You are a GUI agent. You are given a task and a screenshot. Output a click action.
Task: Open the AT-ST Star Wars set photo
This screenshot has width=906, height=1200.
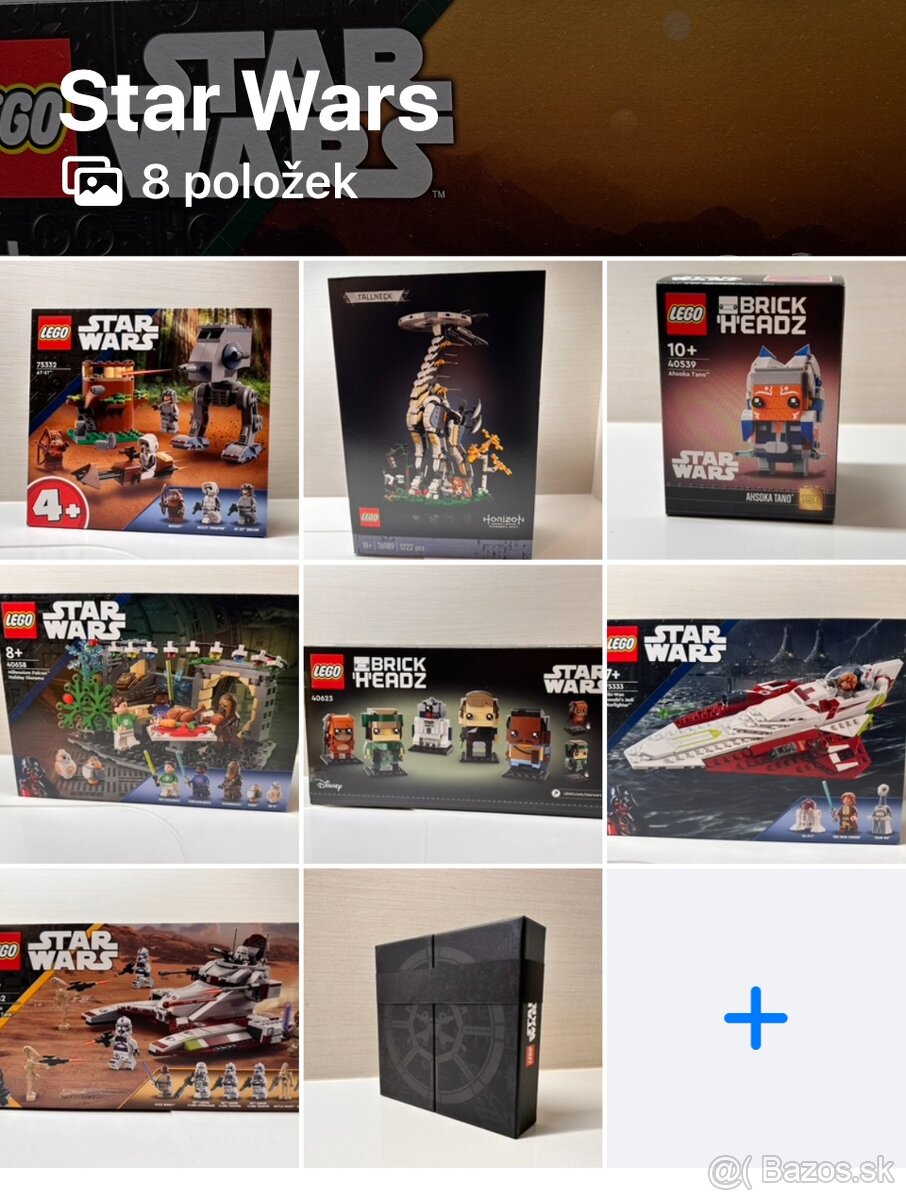point(149,410)
